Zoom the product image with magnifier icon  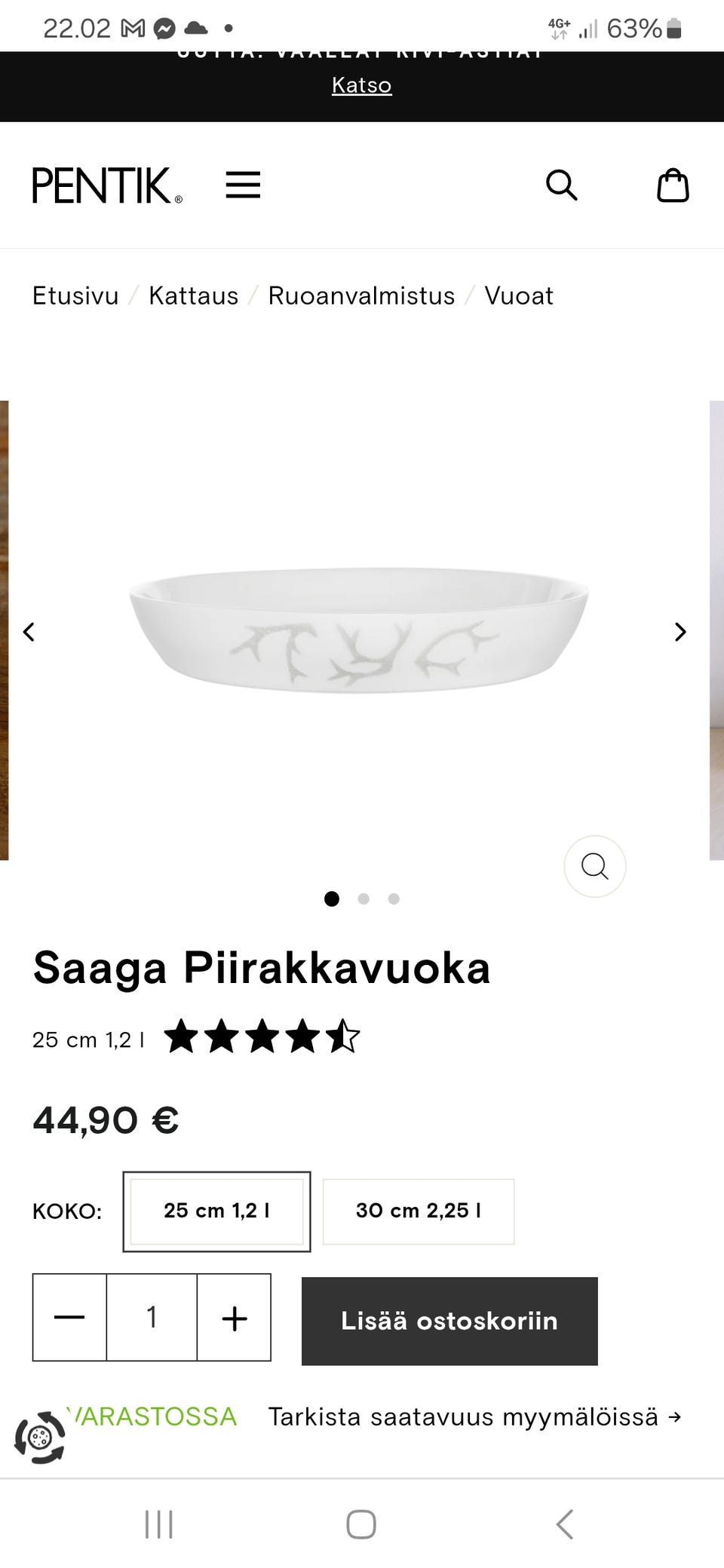click(595, 867)
